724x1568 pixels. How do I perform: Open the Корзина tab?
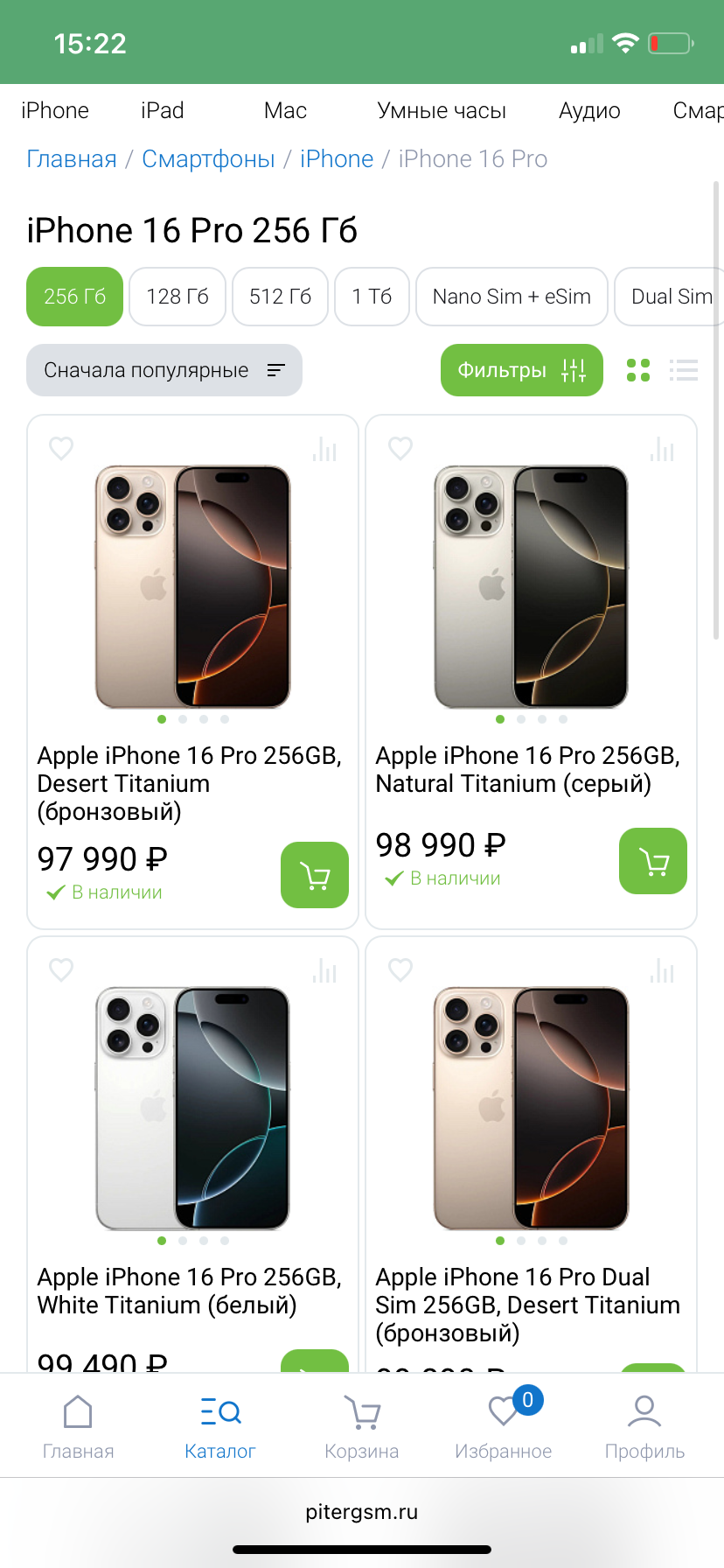(361, 1426)
